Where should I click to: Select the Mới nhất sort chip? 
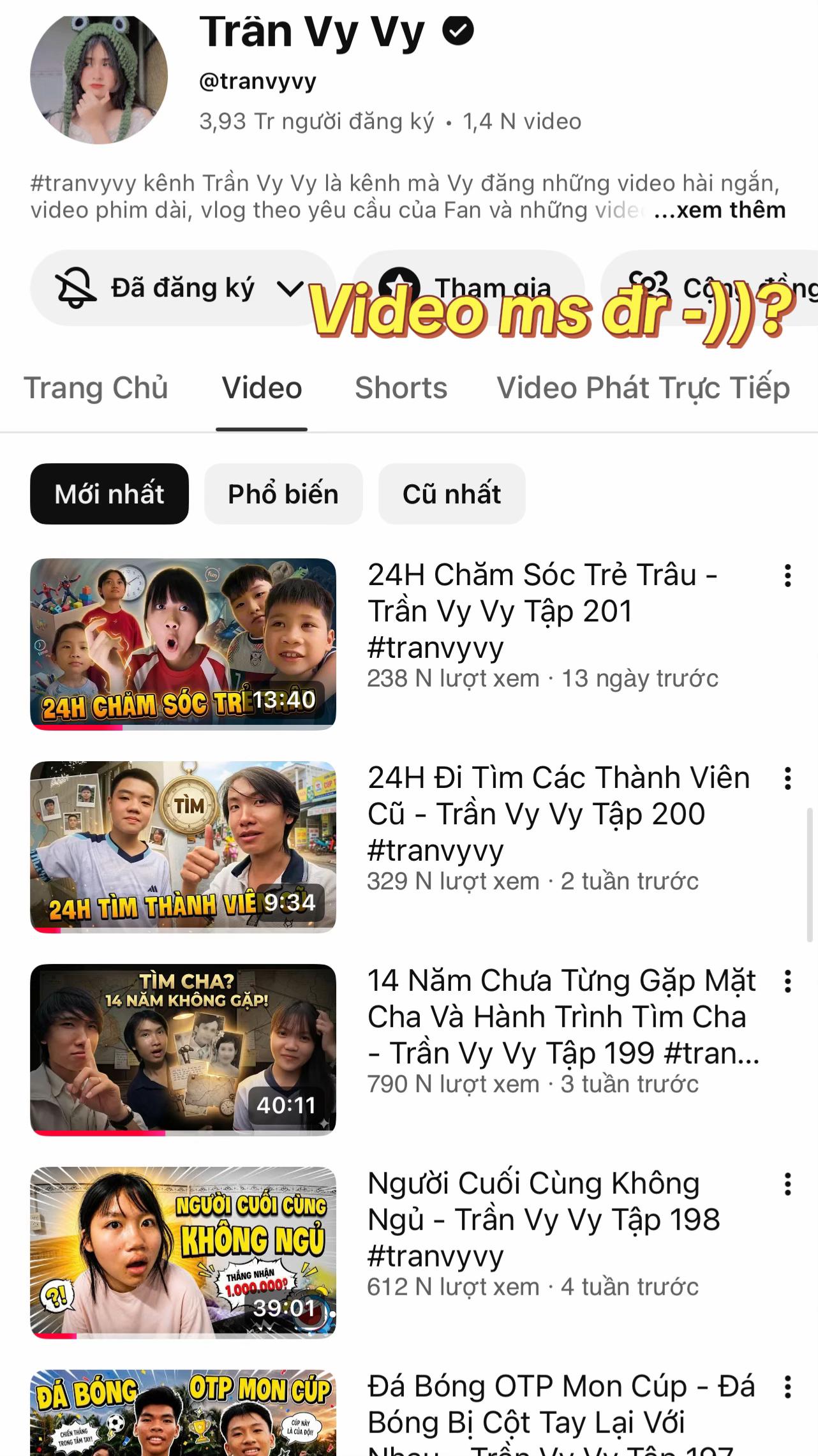pos(109,494)
